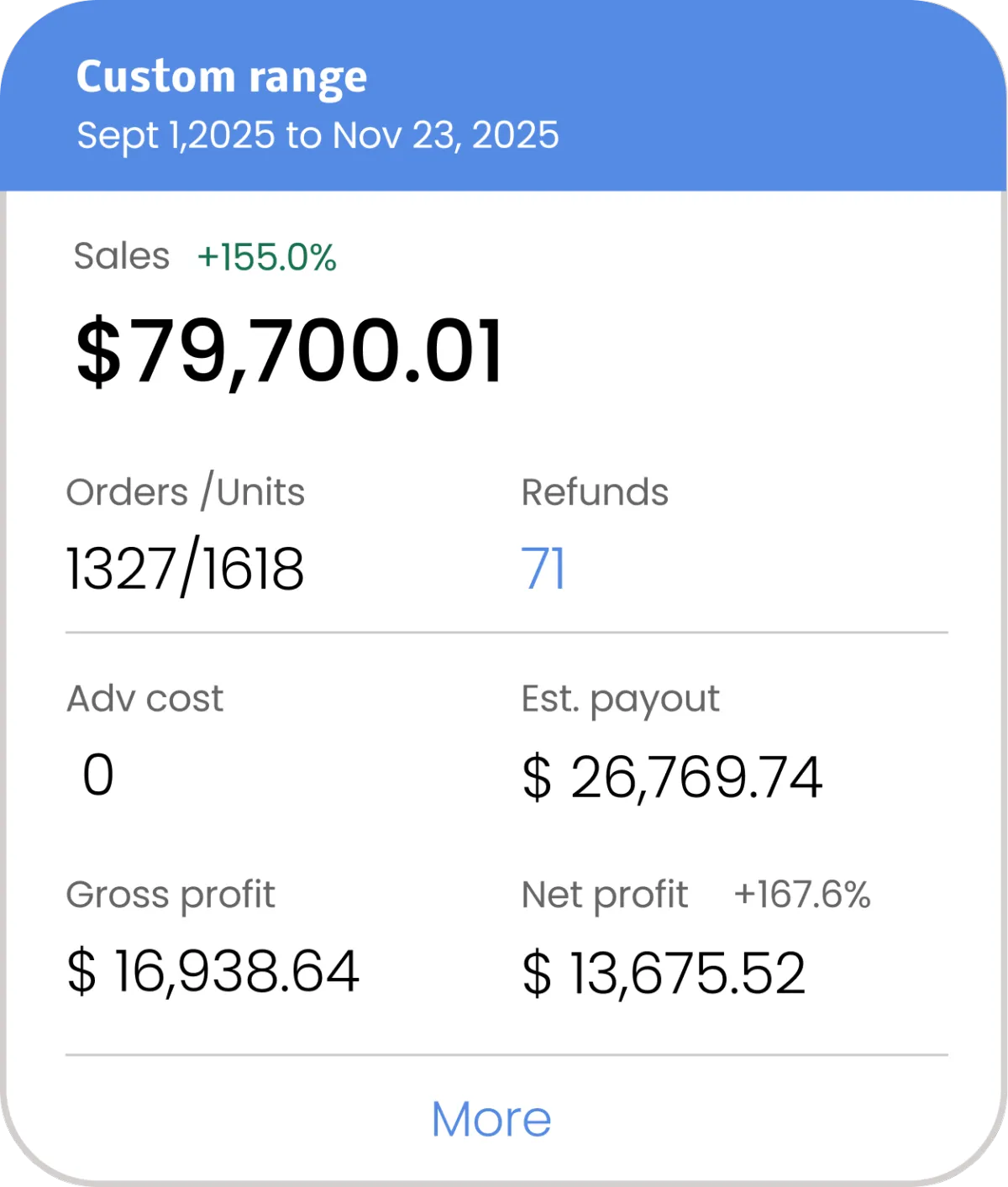Expand the More details link
This screenshot has height=1187, width=1008.
pos(491,1119)
